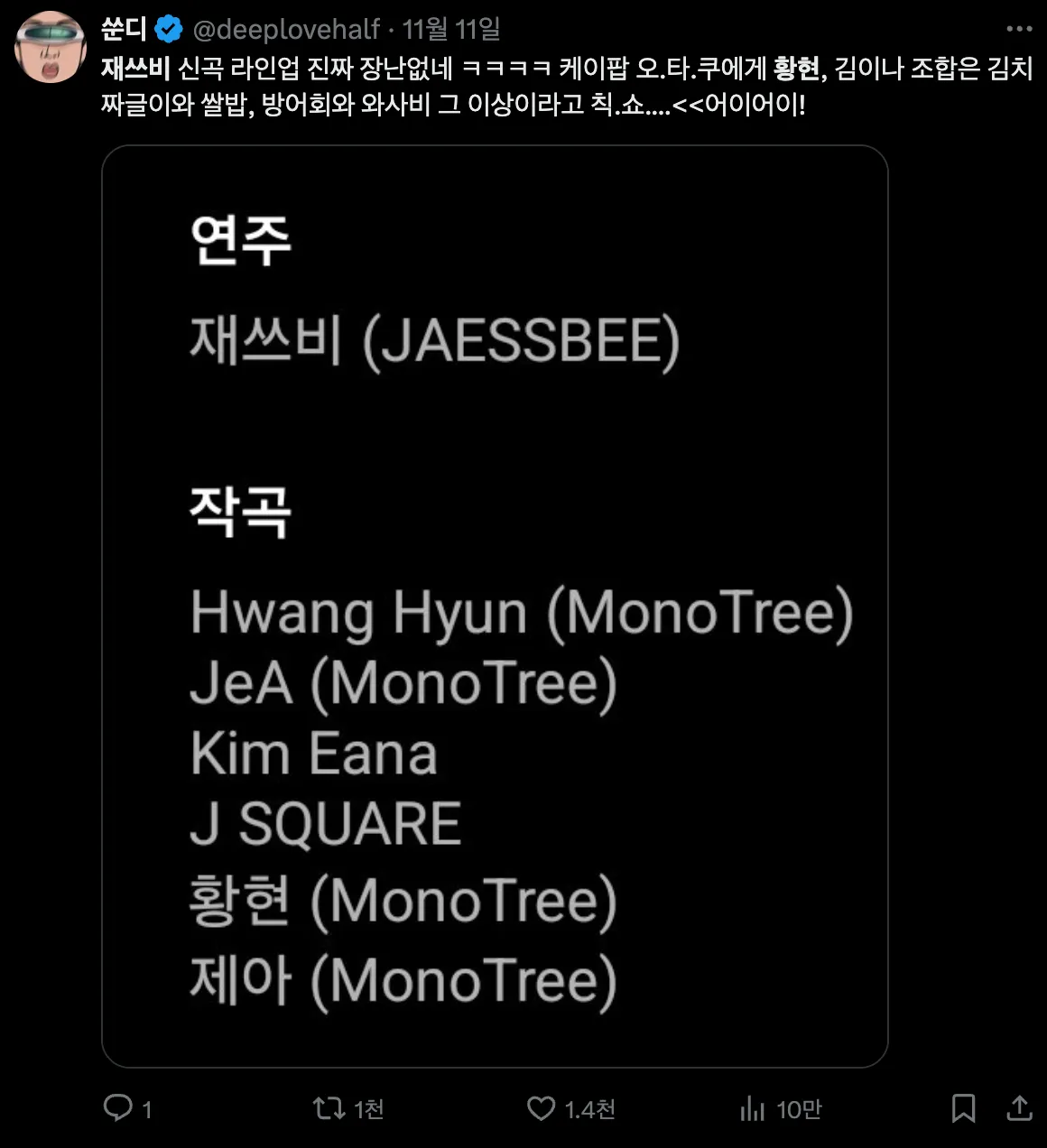View the tweet's analytics
The image size is (1047, 1148).
753,1107
